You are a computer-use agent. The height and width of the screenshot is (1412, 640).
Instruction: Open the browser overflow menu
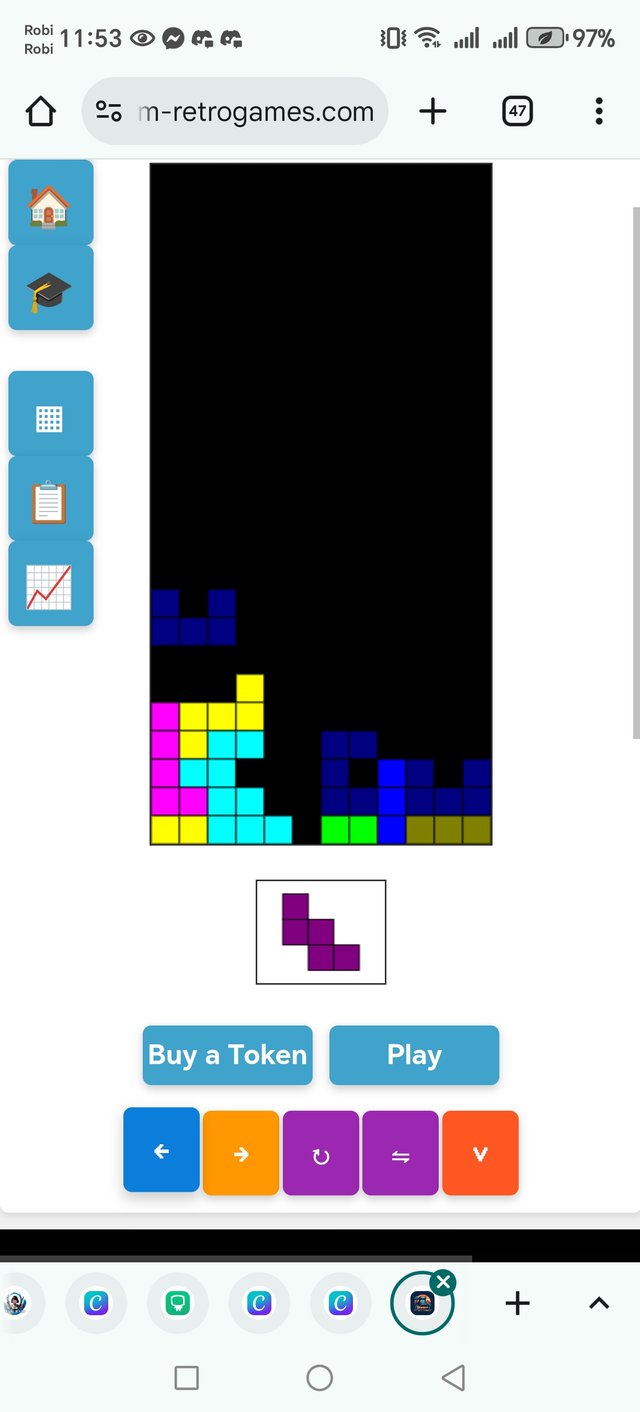click(x=599, y=111)
